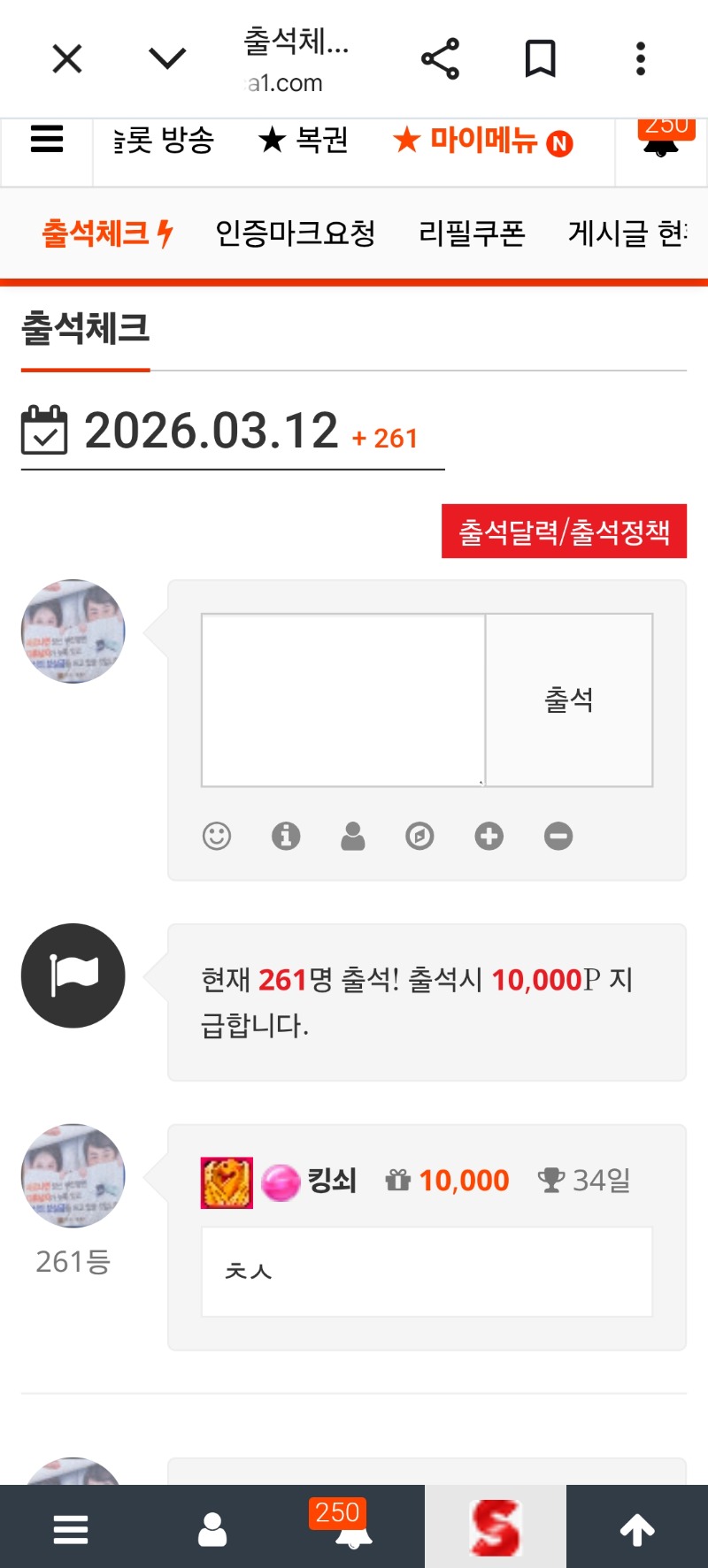
Task: Jump to top with the up arrow
Action: click(637, 1529)
